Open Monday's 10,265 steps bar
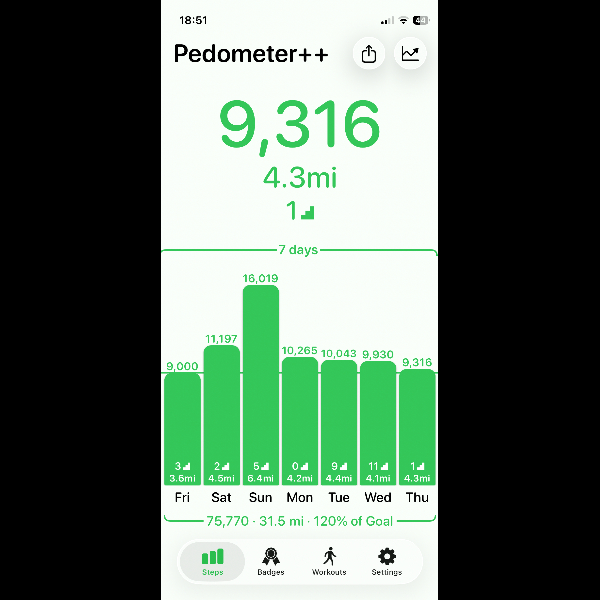 (300, 421)
